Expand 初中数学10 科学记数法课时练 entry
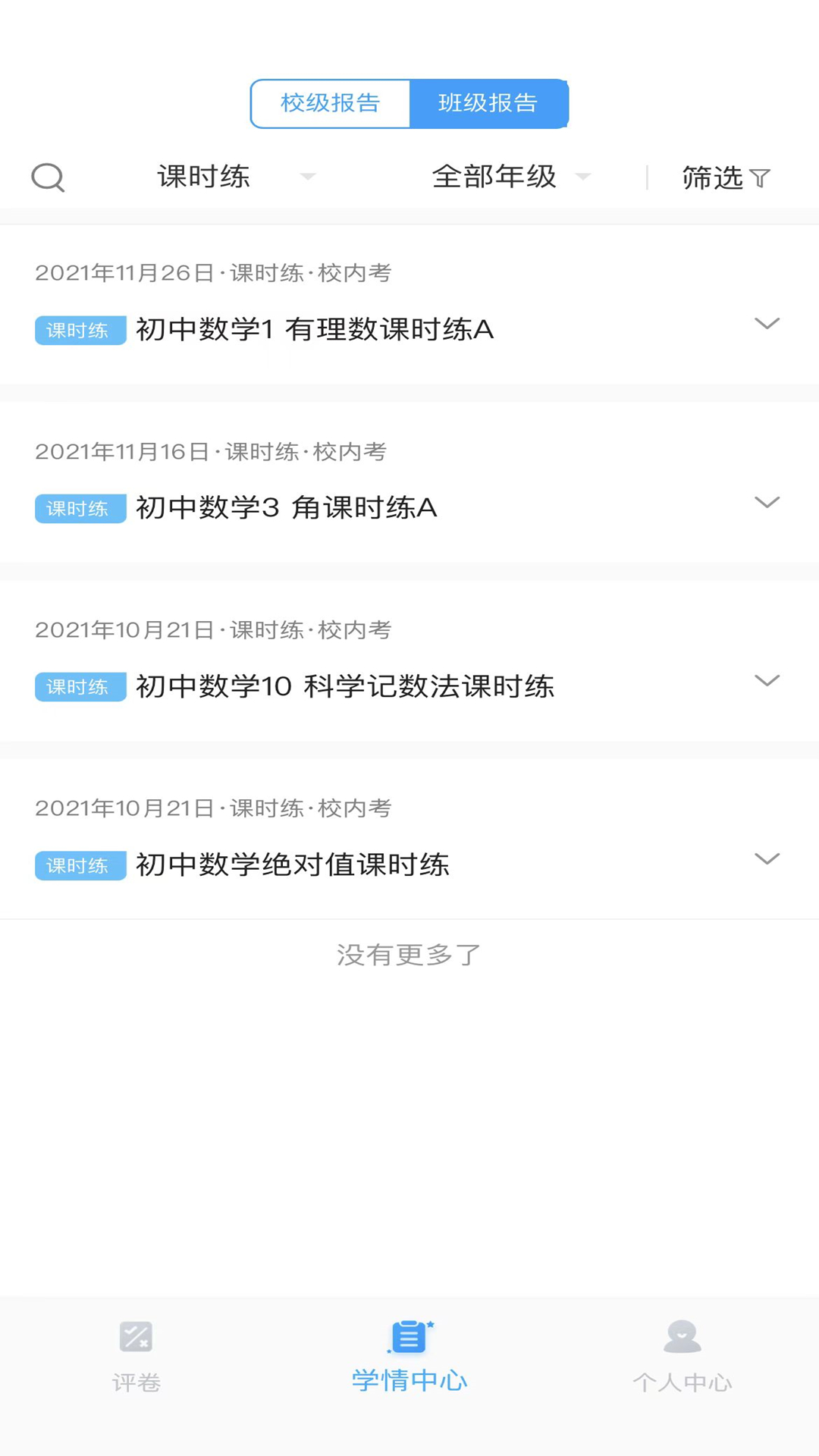The height and width of the screenshot is (1456, 819). click(x=768, y=681)
